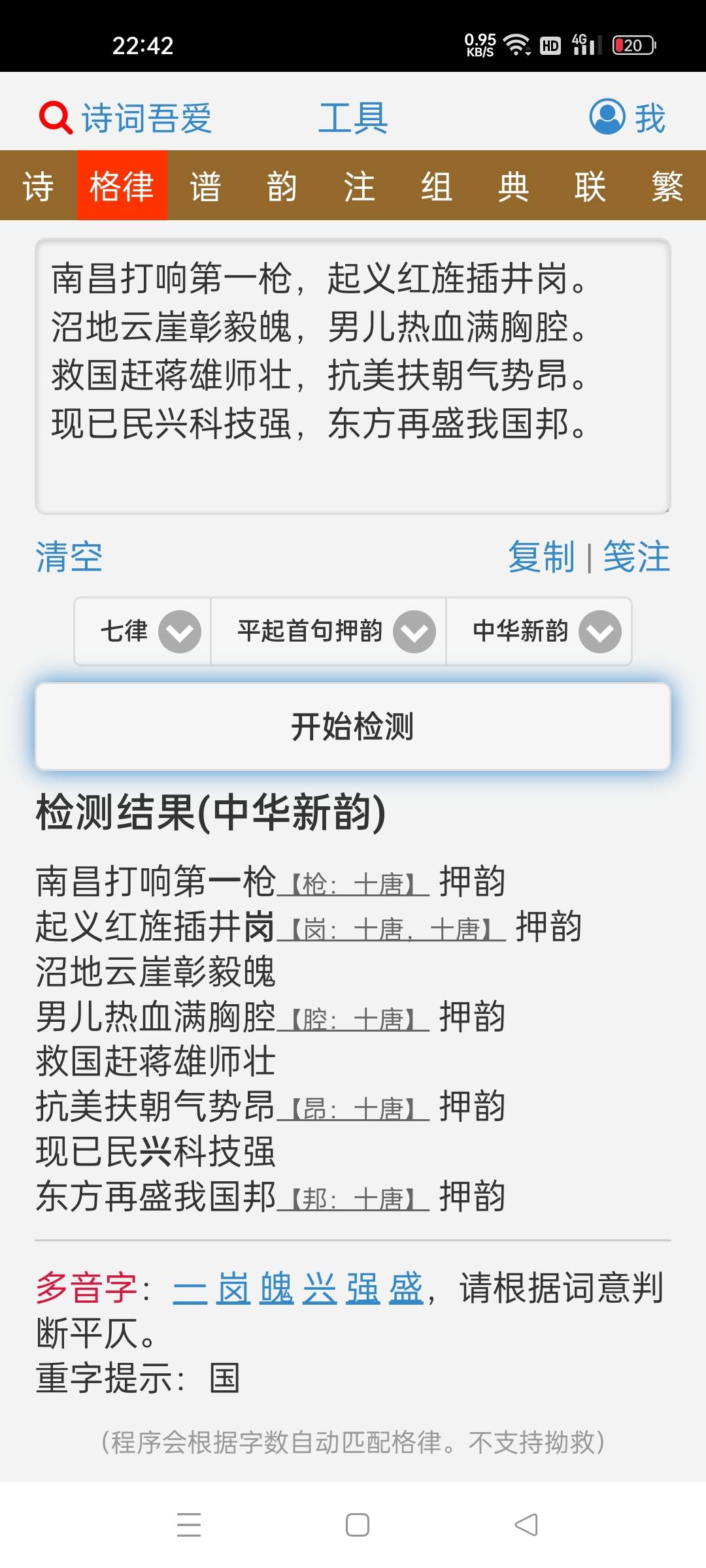The width and height of the screenshot is (706, 1568).
Task: Expand the 平起首句押韵 dropdown
Action: click(x=328, y=631)
